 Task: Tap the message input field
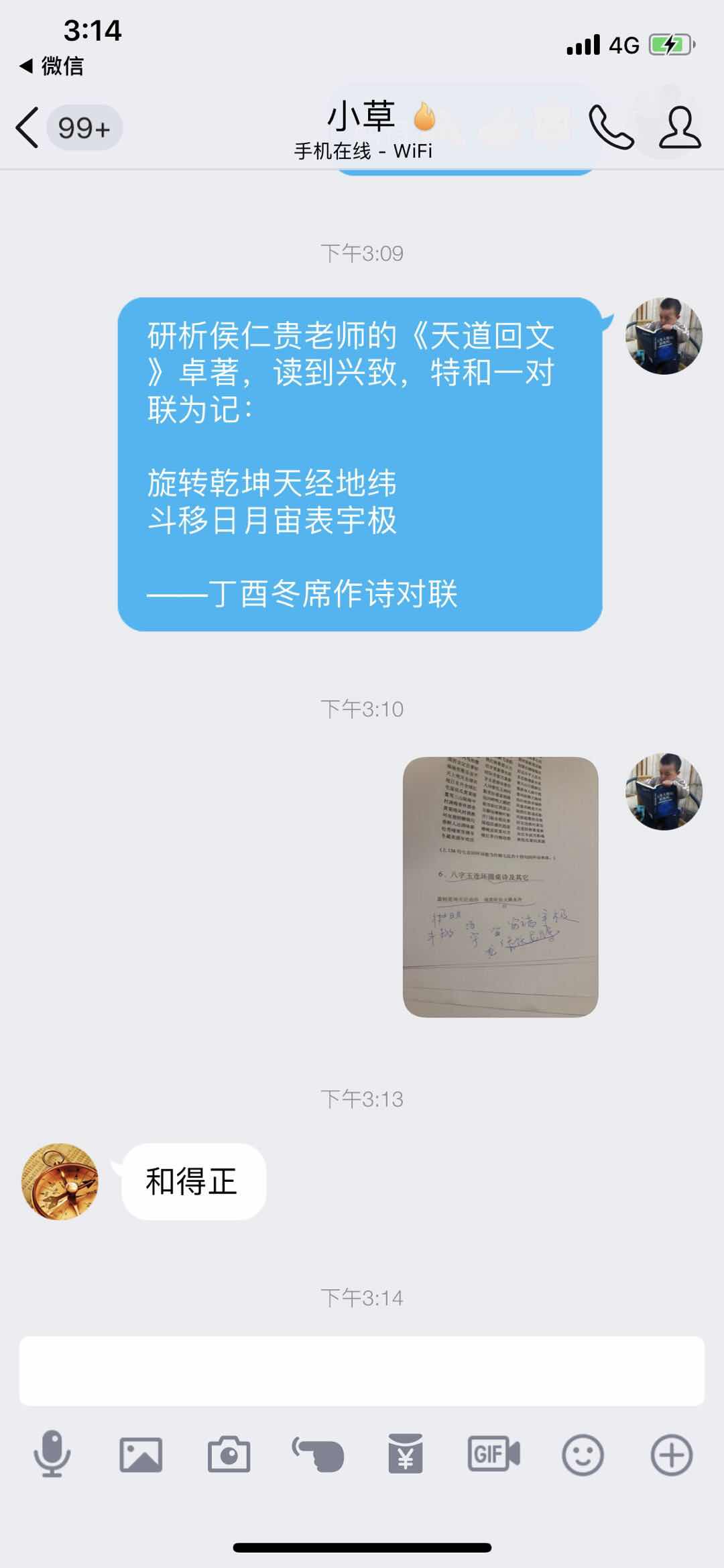(x=362, y=1371)
